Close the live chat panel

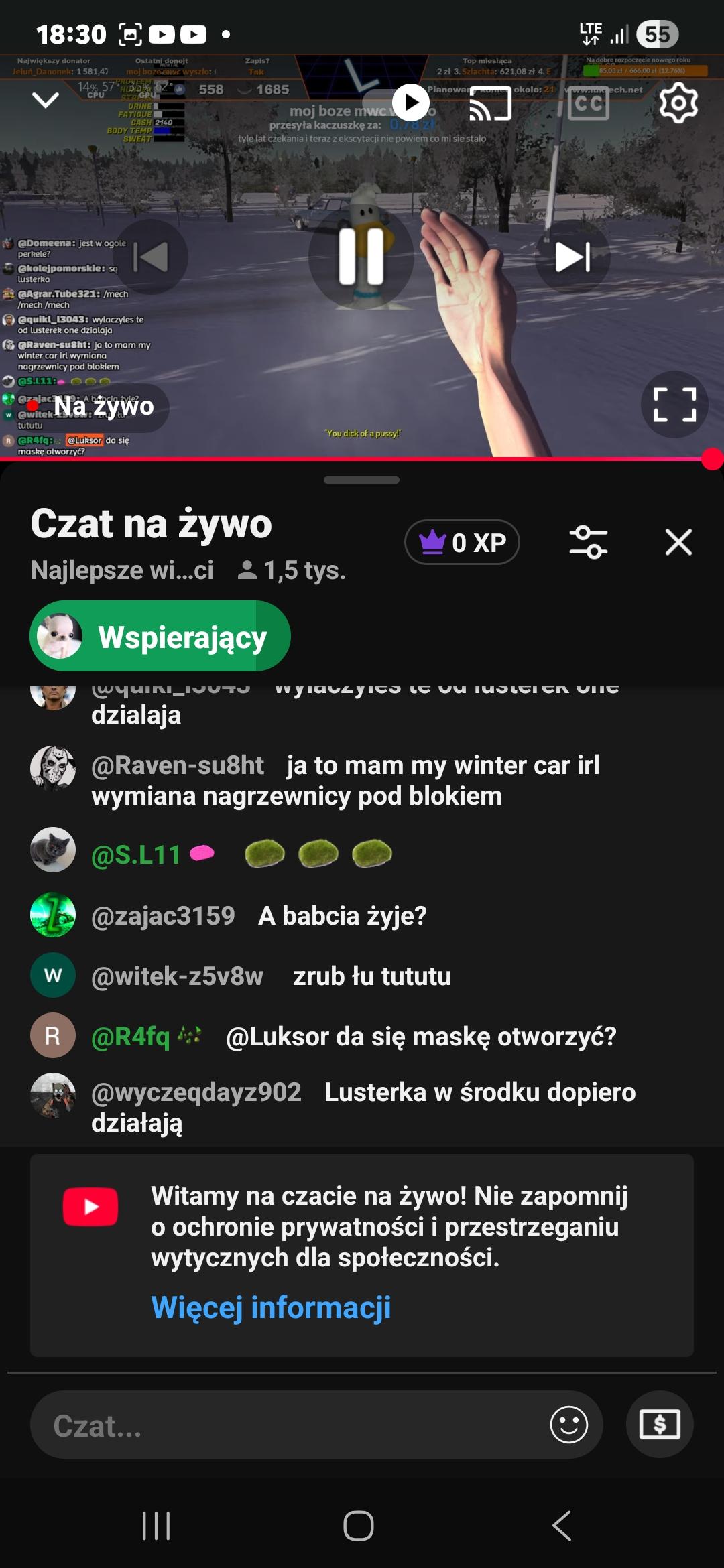pos(678,542)
